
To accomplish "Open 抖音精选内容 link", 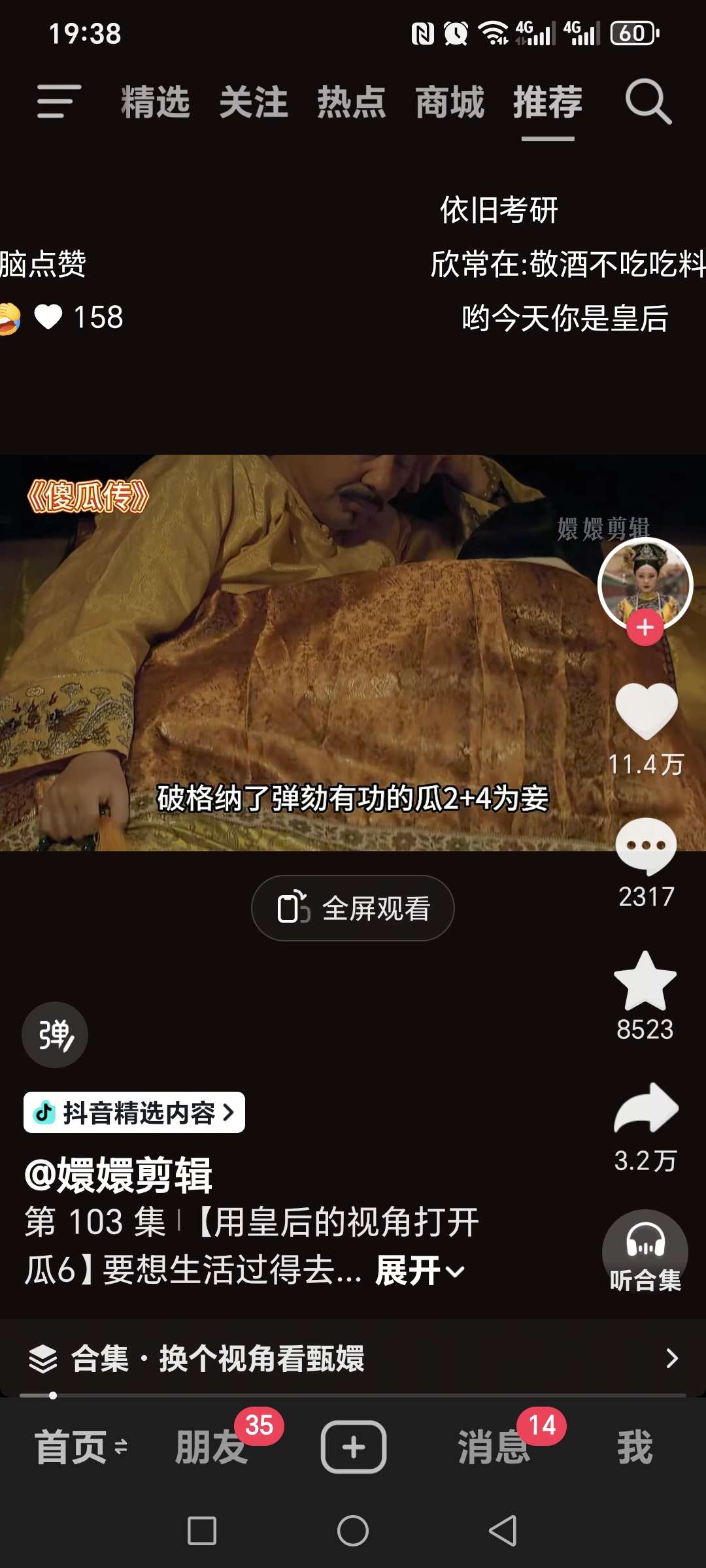I will [135, 1112].
